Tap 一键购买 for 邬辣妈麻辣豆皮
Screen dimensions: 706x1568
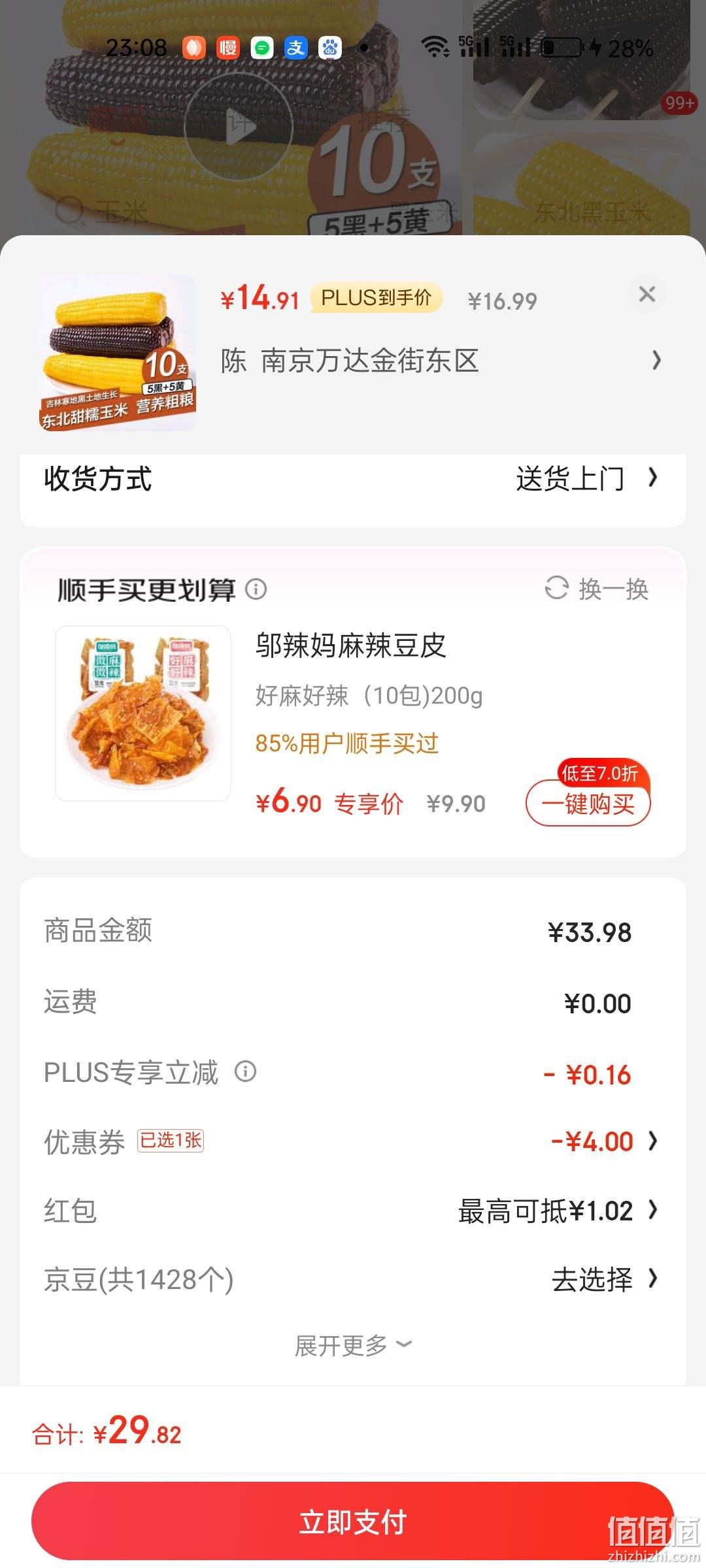pos(588,804)
